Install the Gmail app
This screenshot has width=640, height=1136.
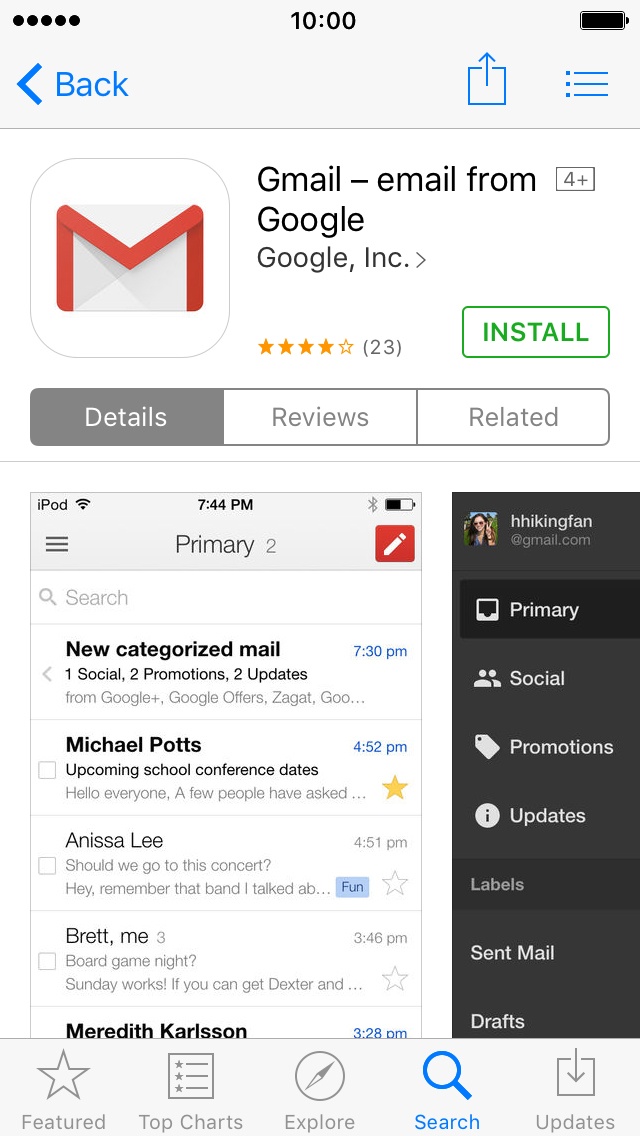536,332
